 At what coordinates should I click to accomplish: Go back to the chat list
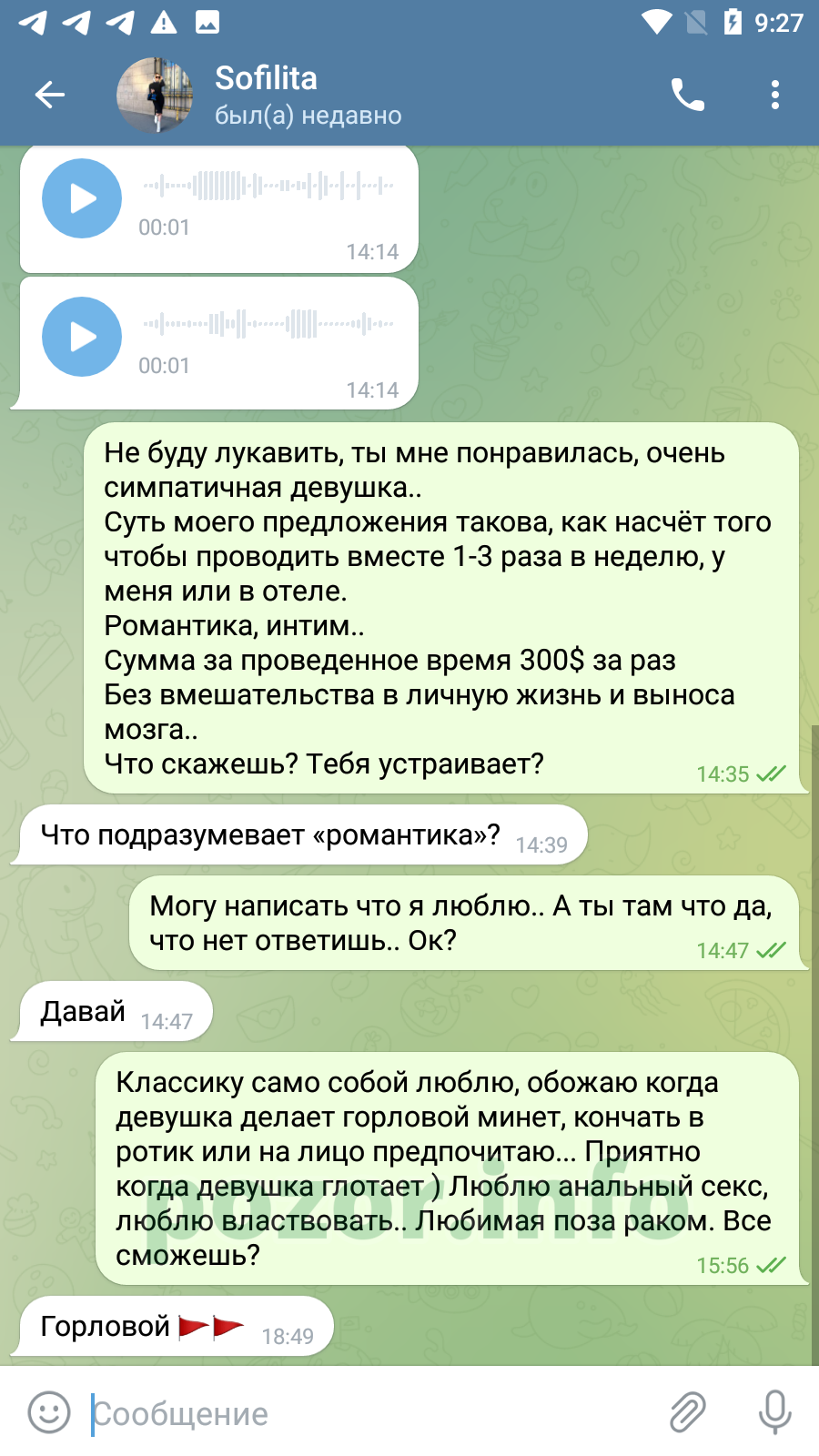(50, 95)
